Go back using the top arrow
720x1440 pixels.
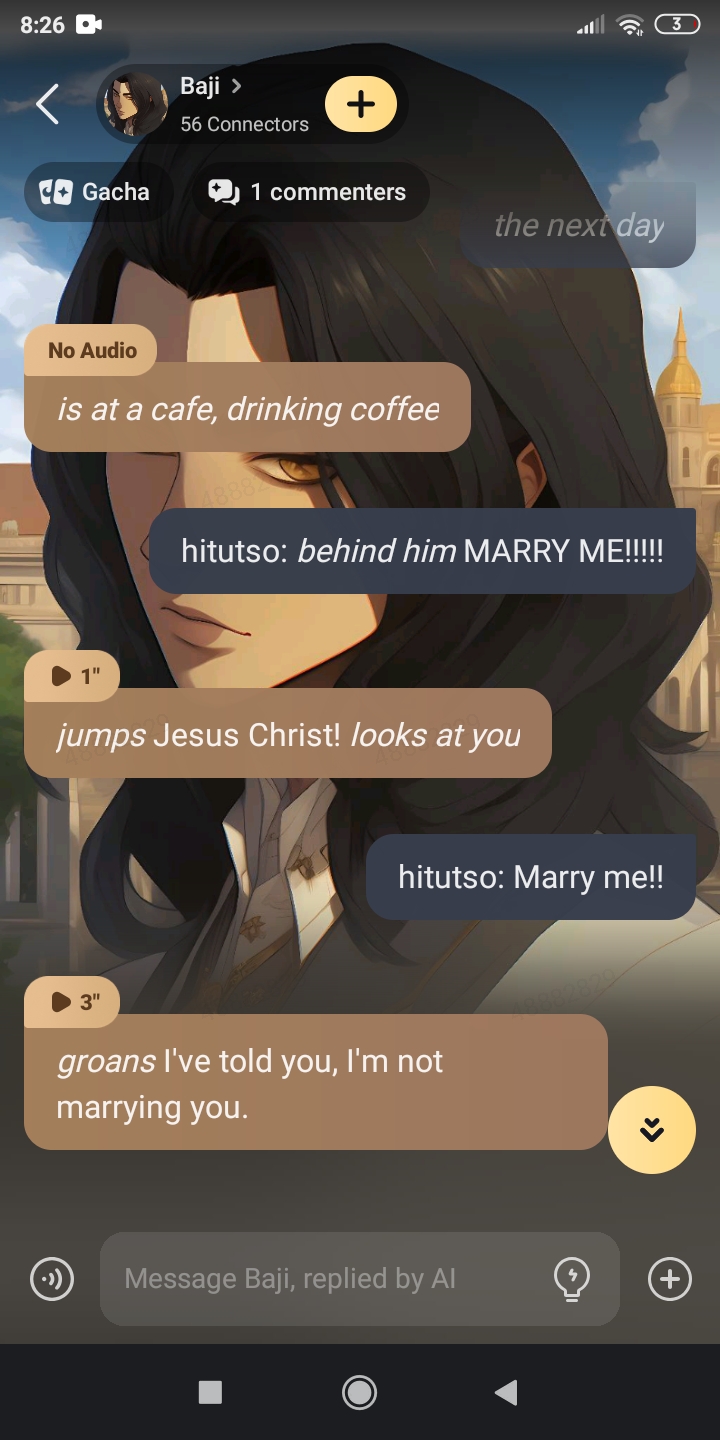tap(47, 104)
